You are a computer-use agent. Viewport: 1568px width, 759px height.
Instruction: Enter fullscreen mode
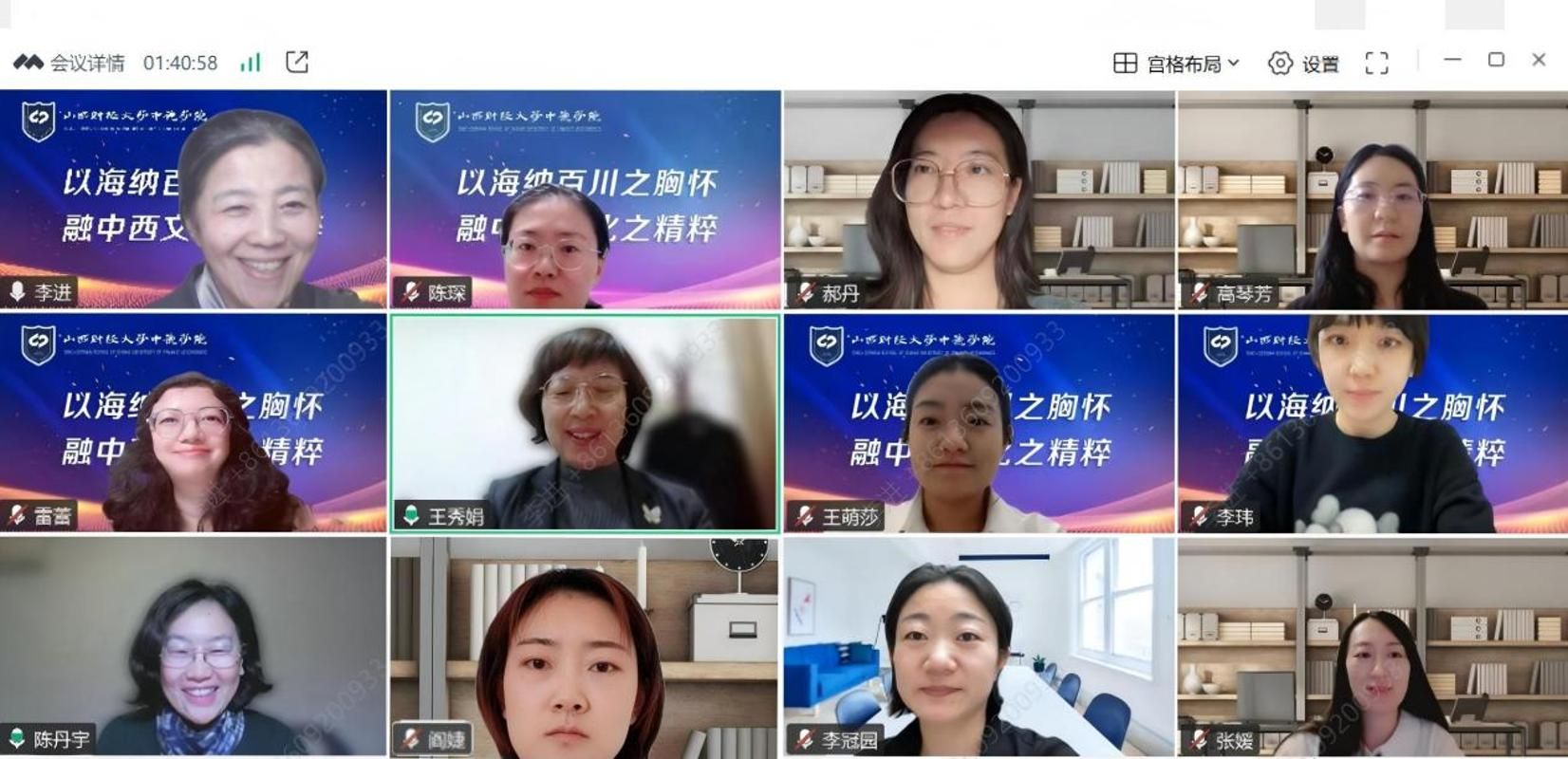tap(1376, 64)
